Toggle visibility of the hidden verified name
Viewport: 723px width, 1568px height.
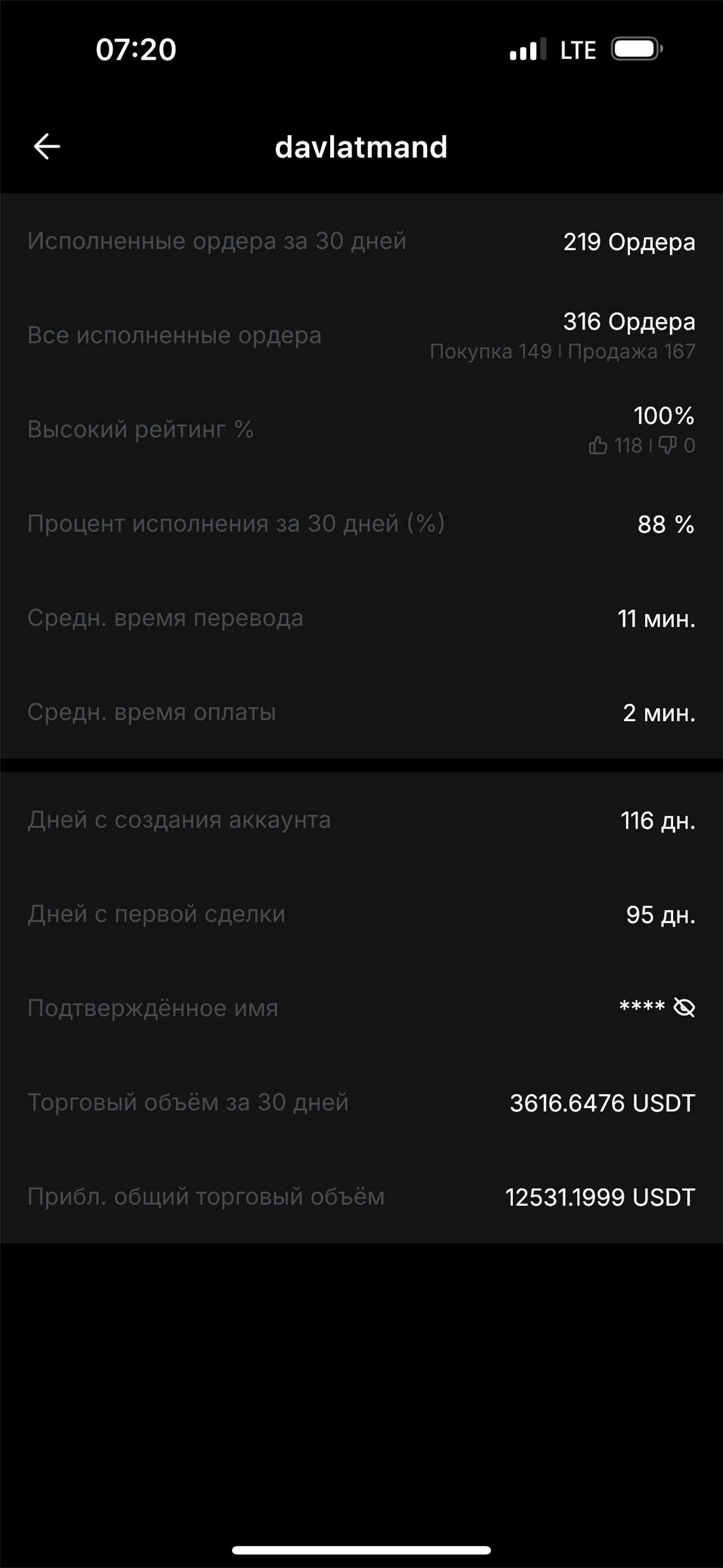point(684,1007)
